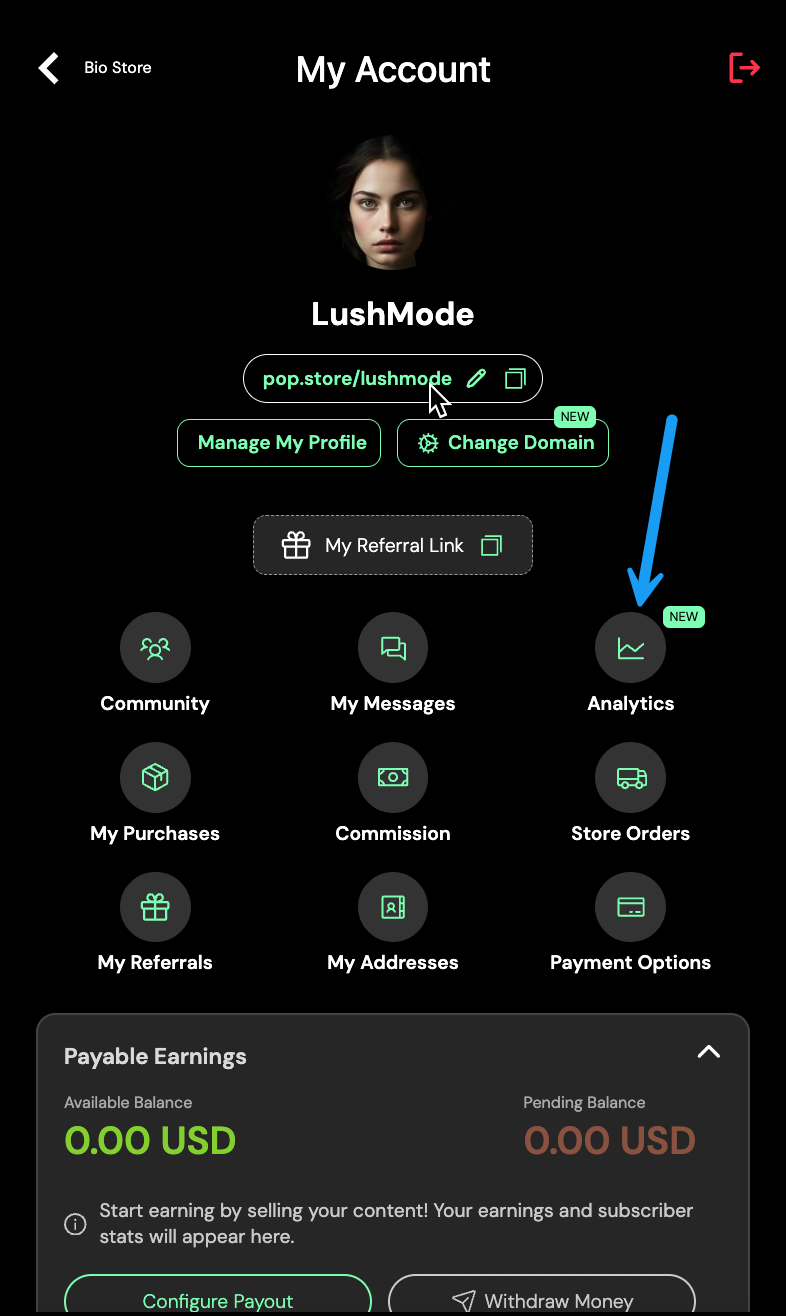View Analytics

point(630,648)
